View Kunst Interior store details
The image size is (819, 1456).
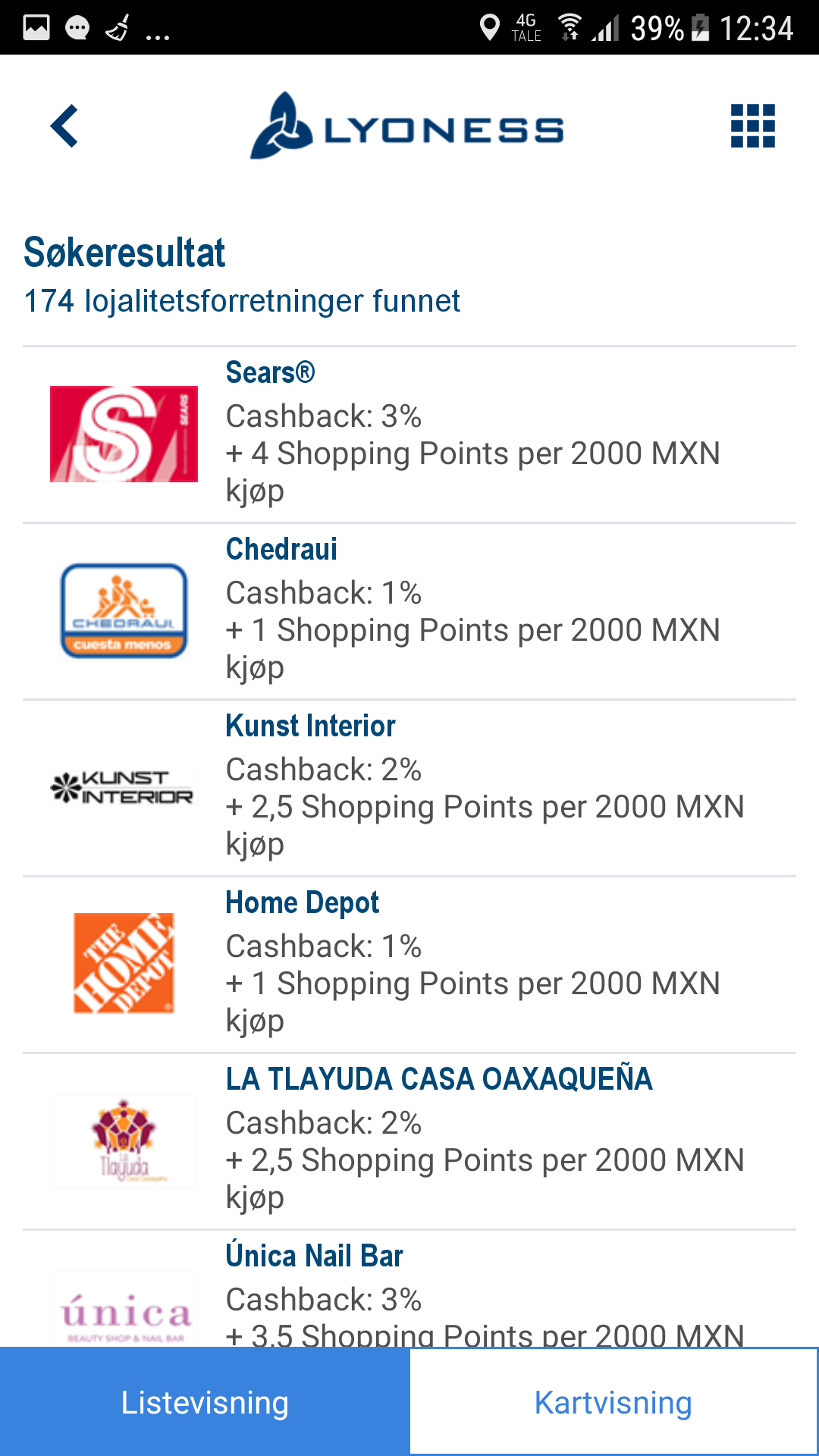tap(409, 788)
